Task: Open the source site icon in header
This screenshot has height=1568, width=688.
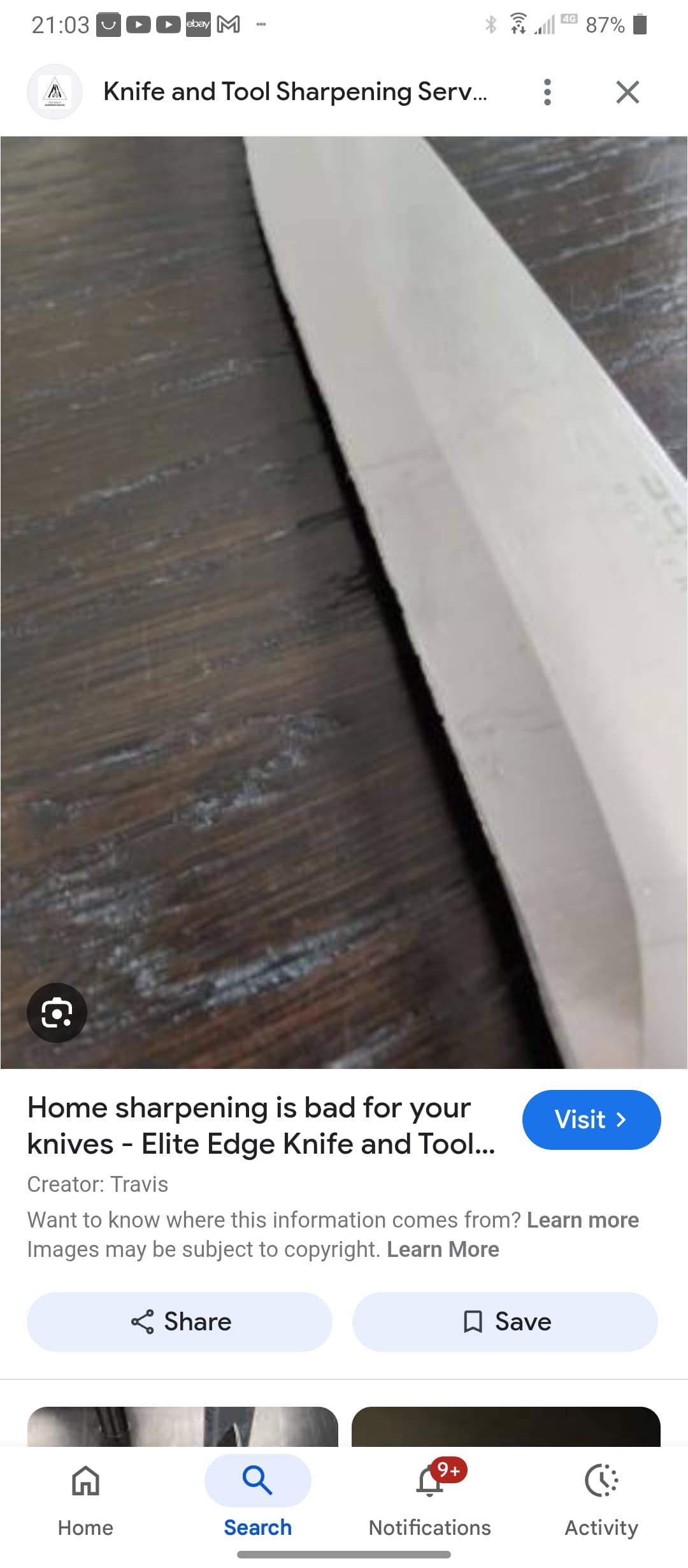Action: (55, 92)
